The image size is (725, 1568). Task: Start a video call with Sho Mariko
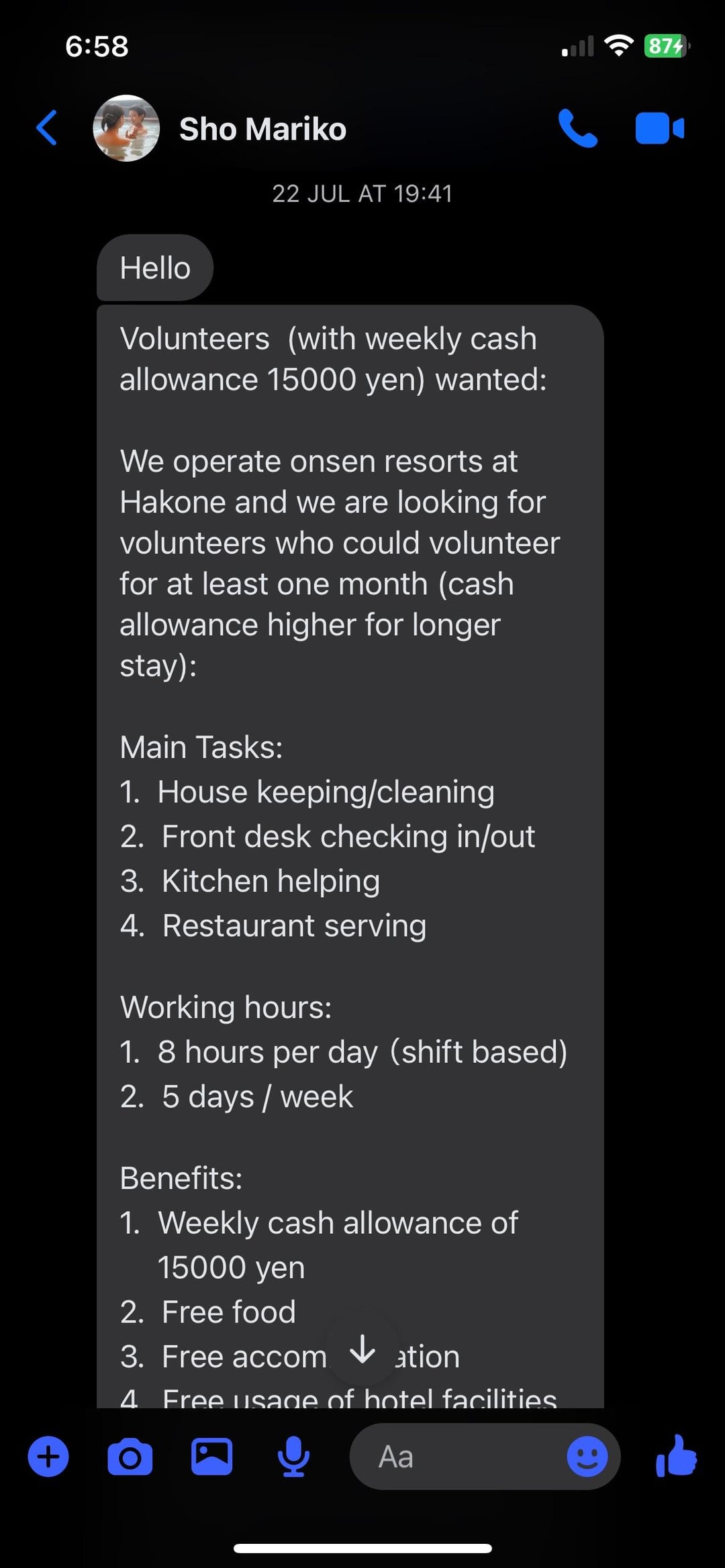[x=659, y=128]
